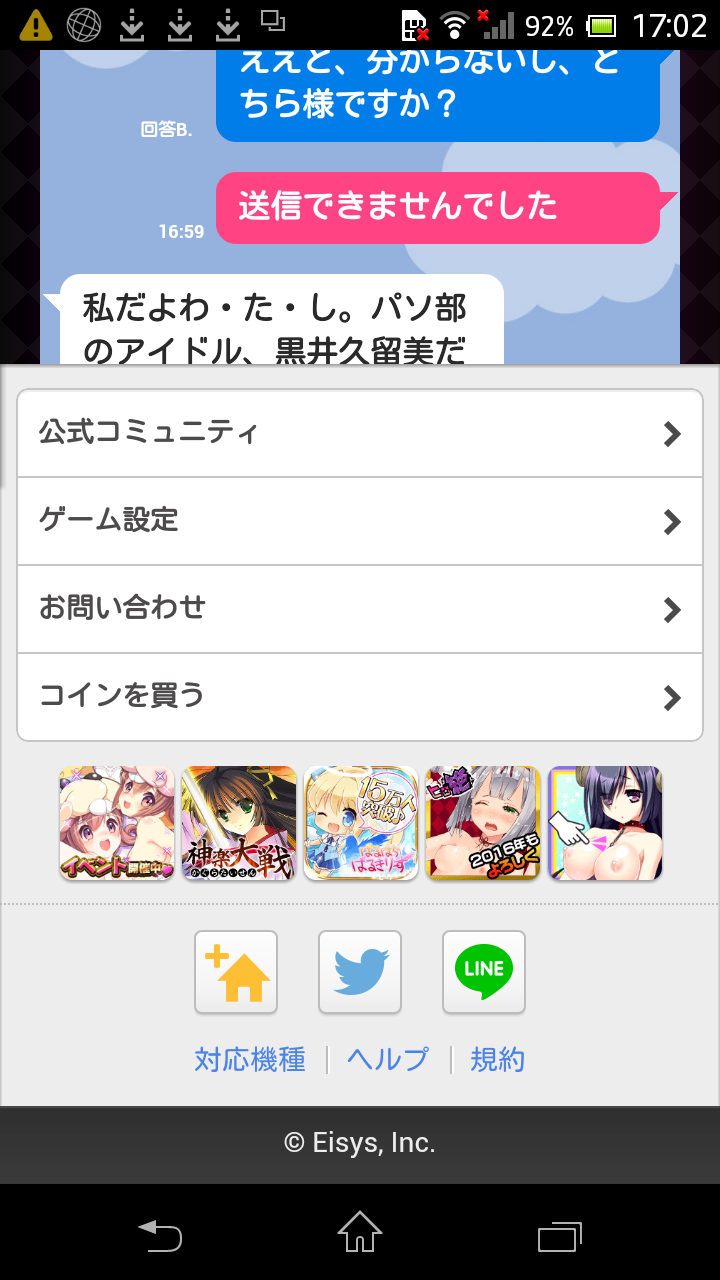Go to the system home screen
720x1280 pixels.
360,1234
